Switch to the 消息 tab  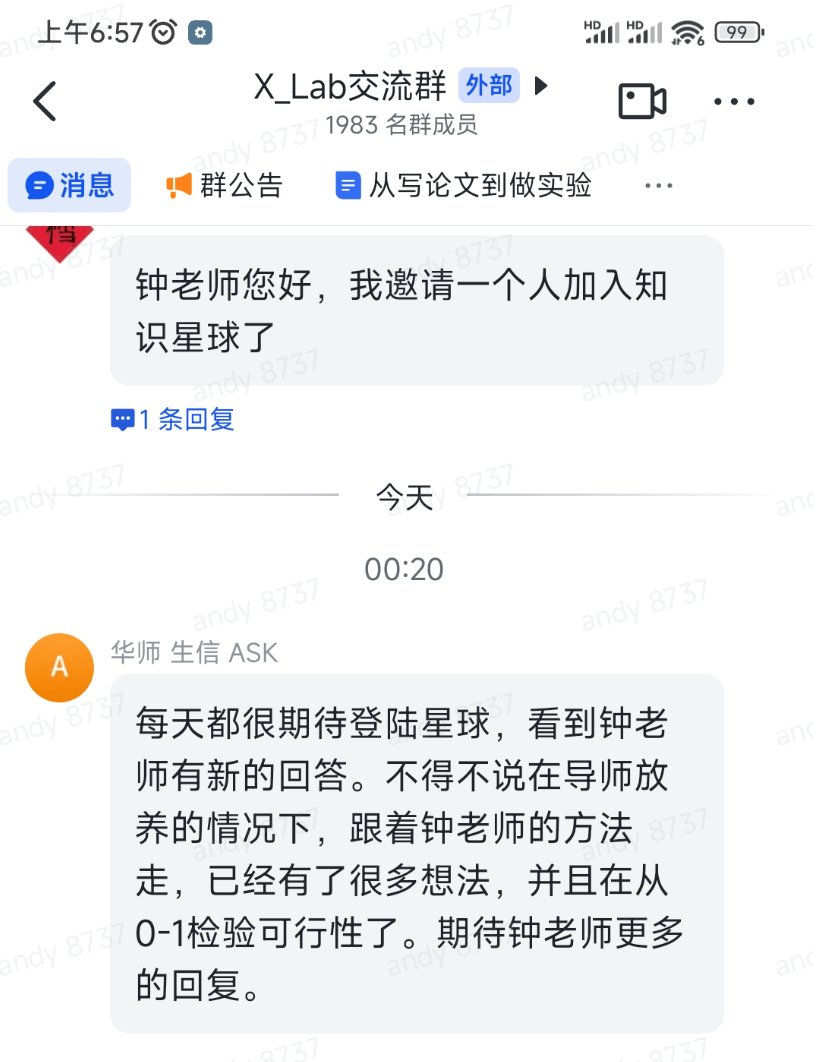pyautogui.click(x=70, y=185)
